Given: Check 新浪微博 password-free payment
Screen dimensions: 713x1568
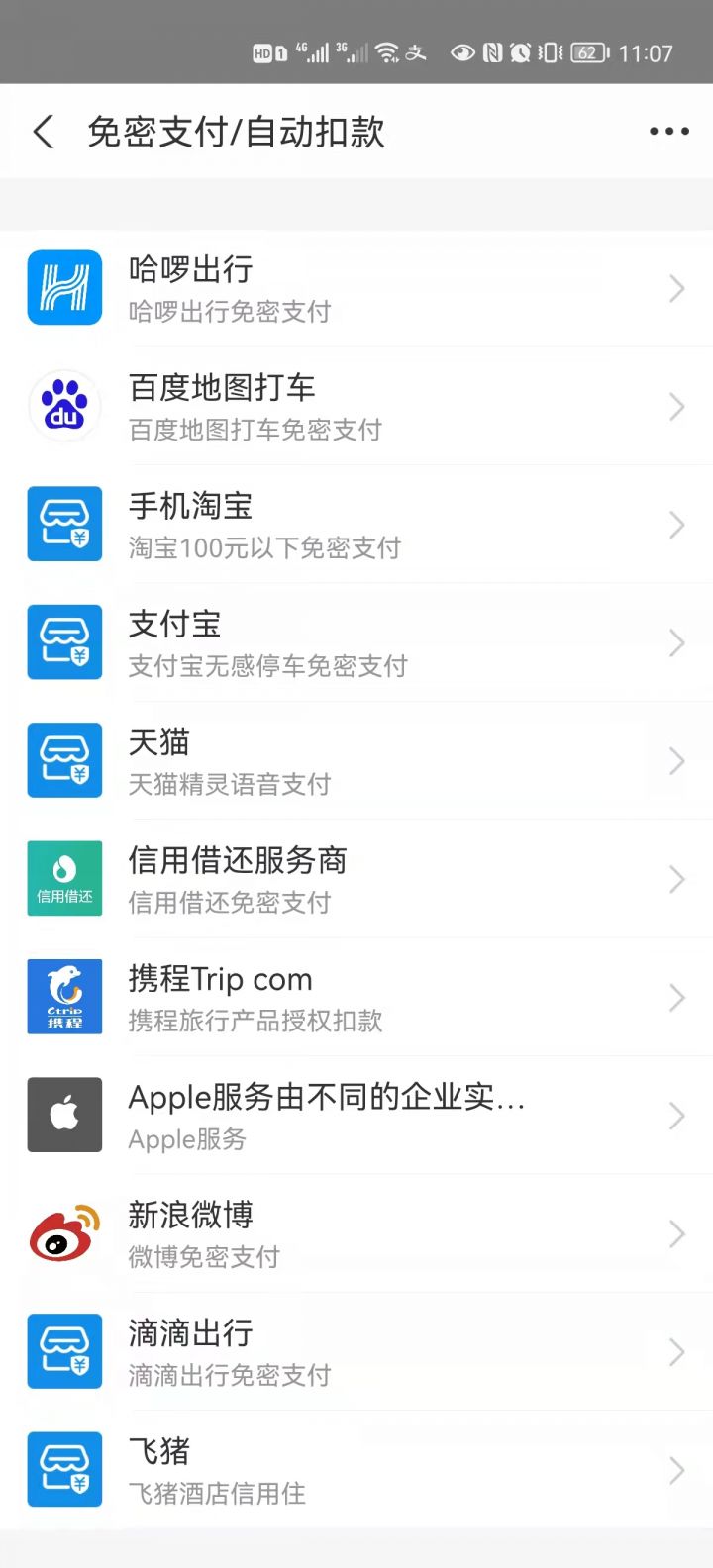Looking at the screenshot, I should (x=356, y=1233).
